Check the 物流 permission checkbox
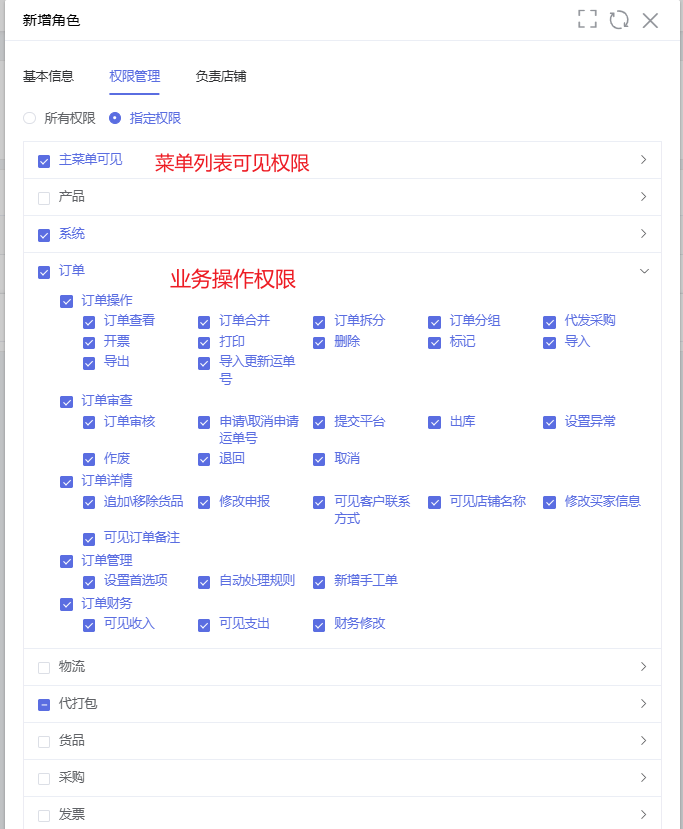 (44, 668)
